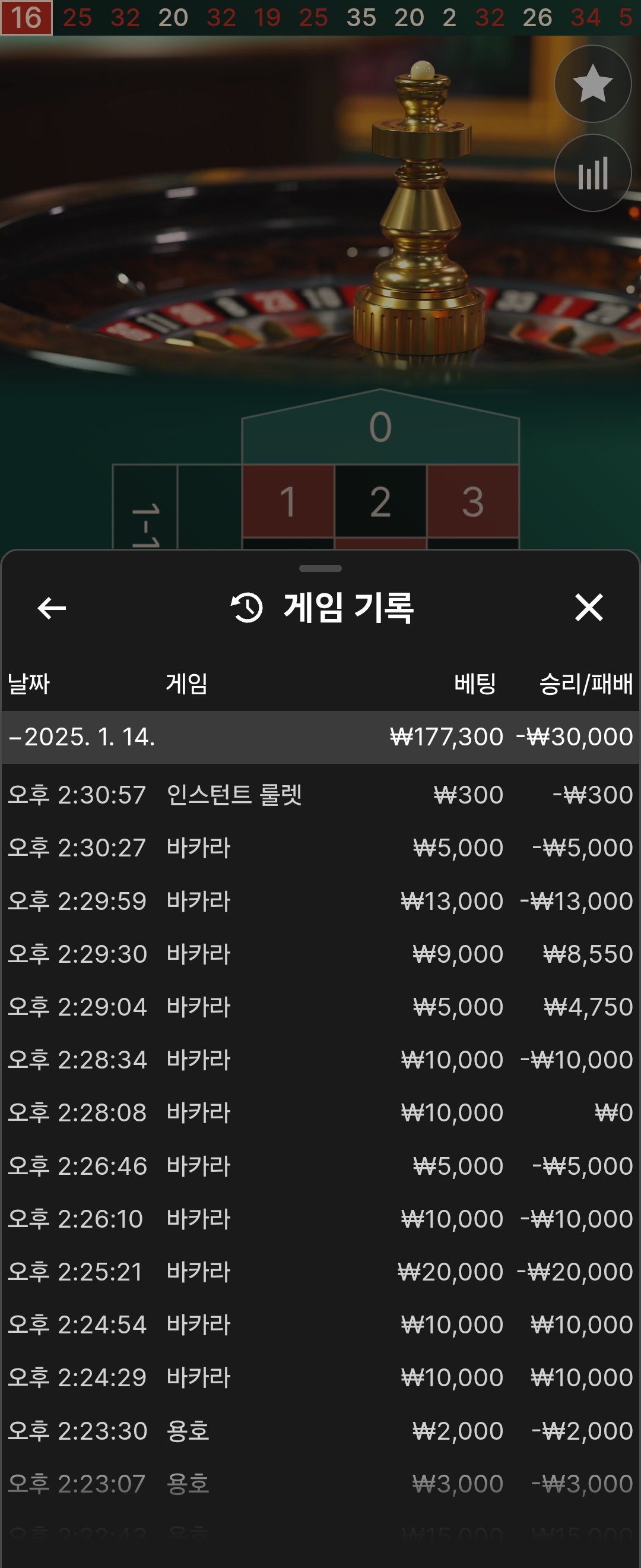This screenshot has width=641, height=1568.
Task: Open the 오후 2:24:54 바카라 record
Action: pyautogui.click(x=320, y=1324)
